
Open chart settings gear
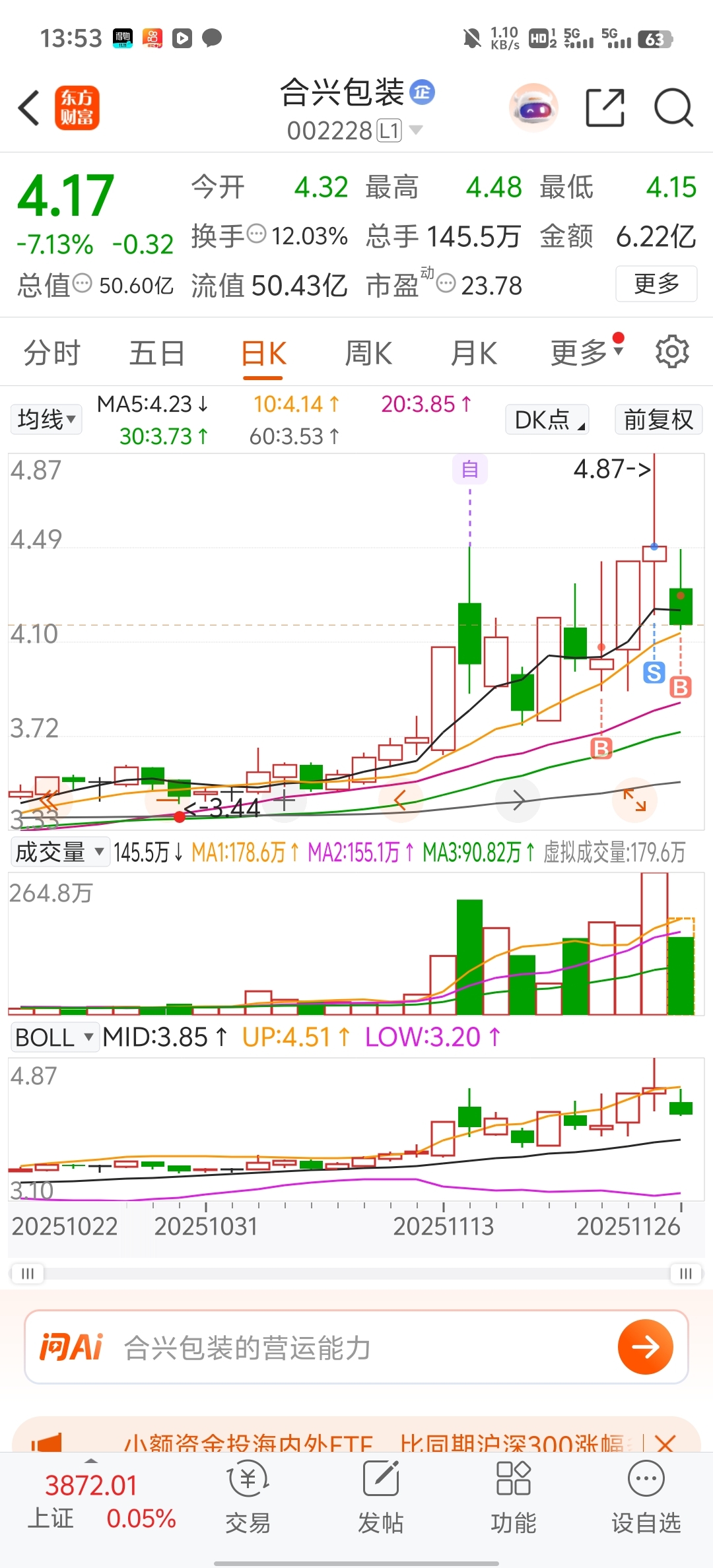672,352
